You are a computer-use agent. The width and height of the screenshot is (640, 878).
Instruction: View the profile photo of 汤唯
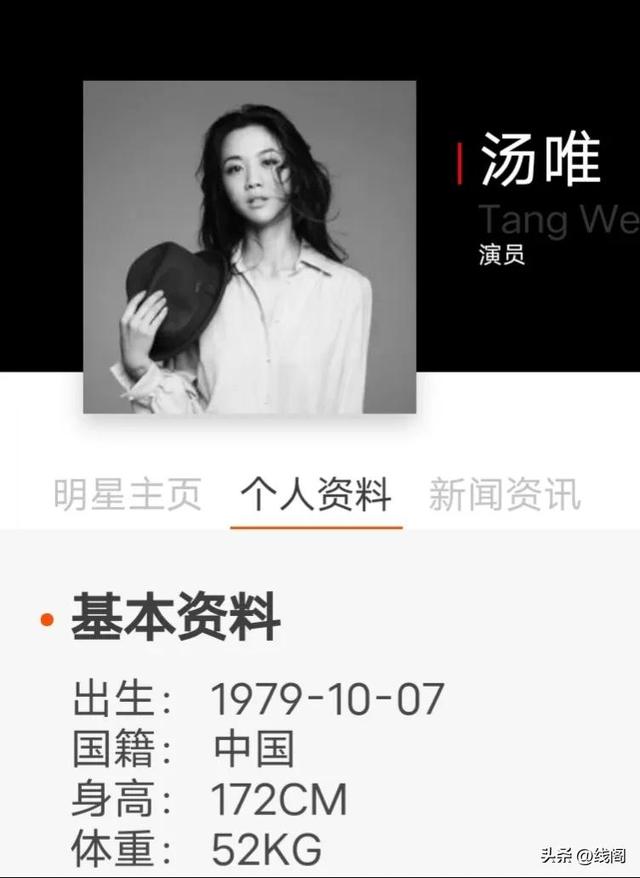249,247
